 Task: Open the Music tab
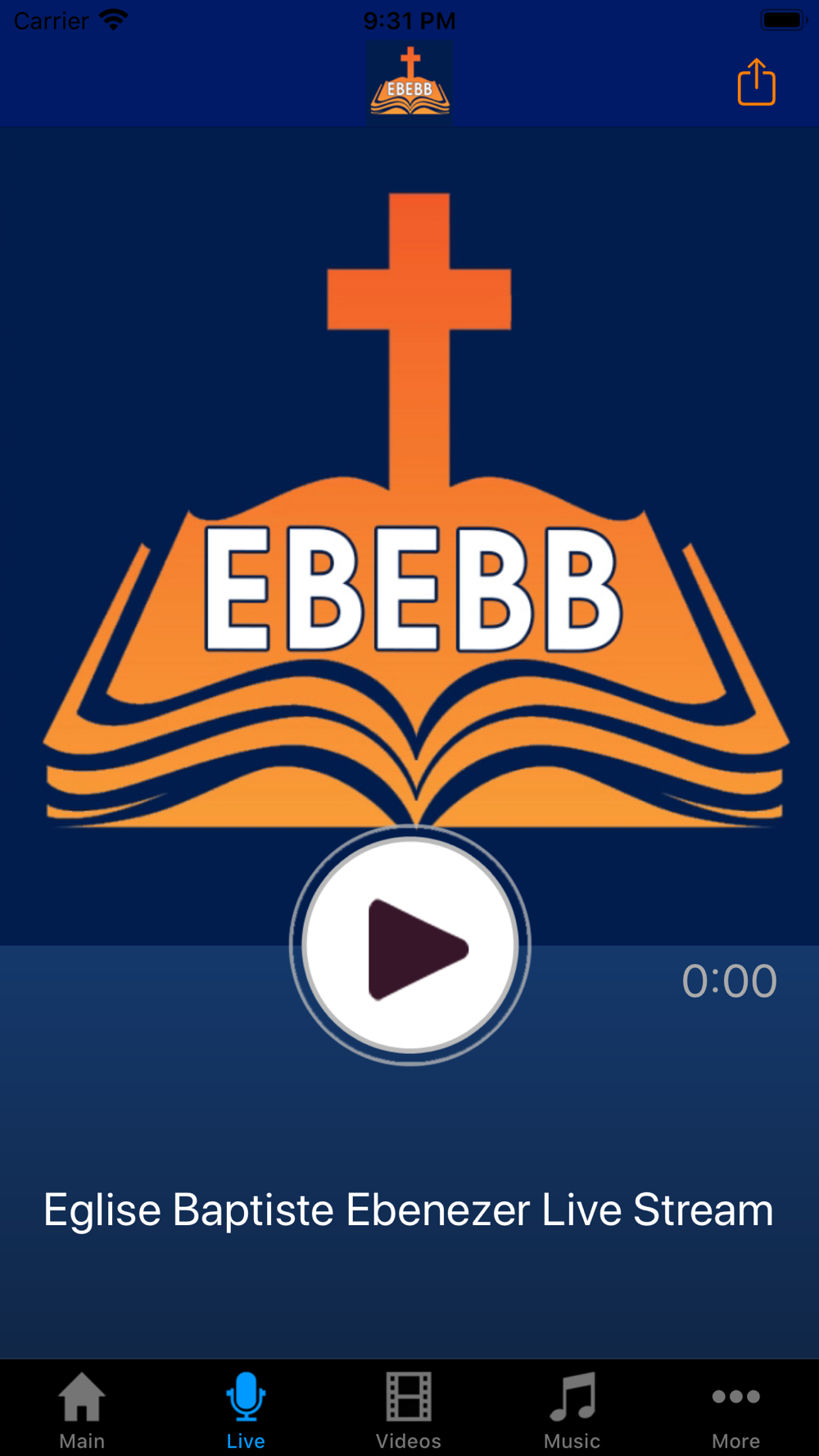tap(572, 1410)
